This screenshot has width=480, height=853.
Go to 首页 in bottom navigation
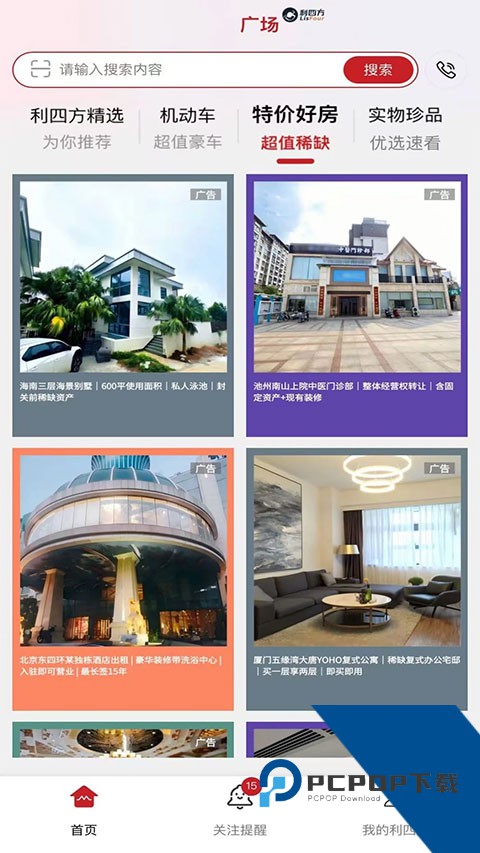click(x=84, y=811)
